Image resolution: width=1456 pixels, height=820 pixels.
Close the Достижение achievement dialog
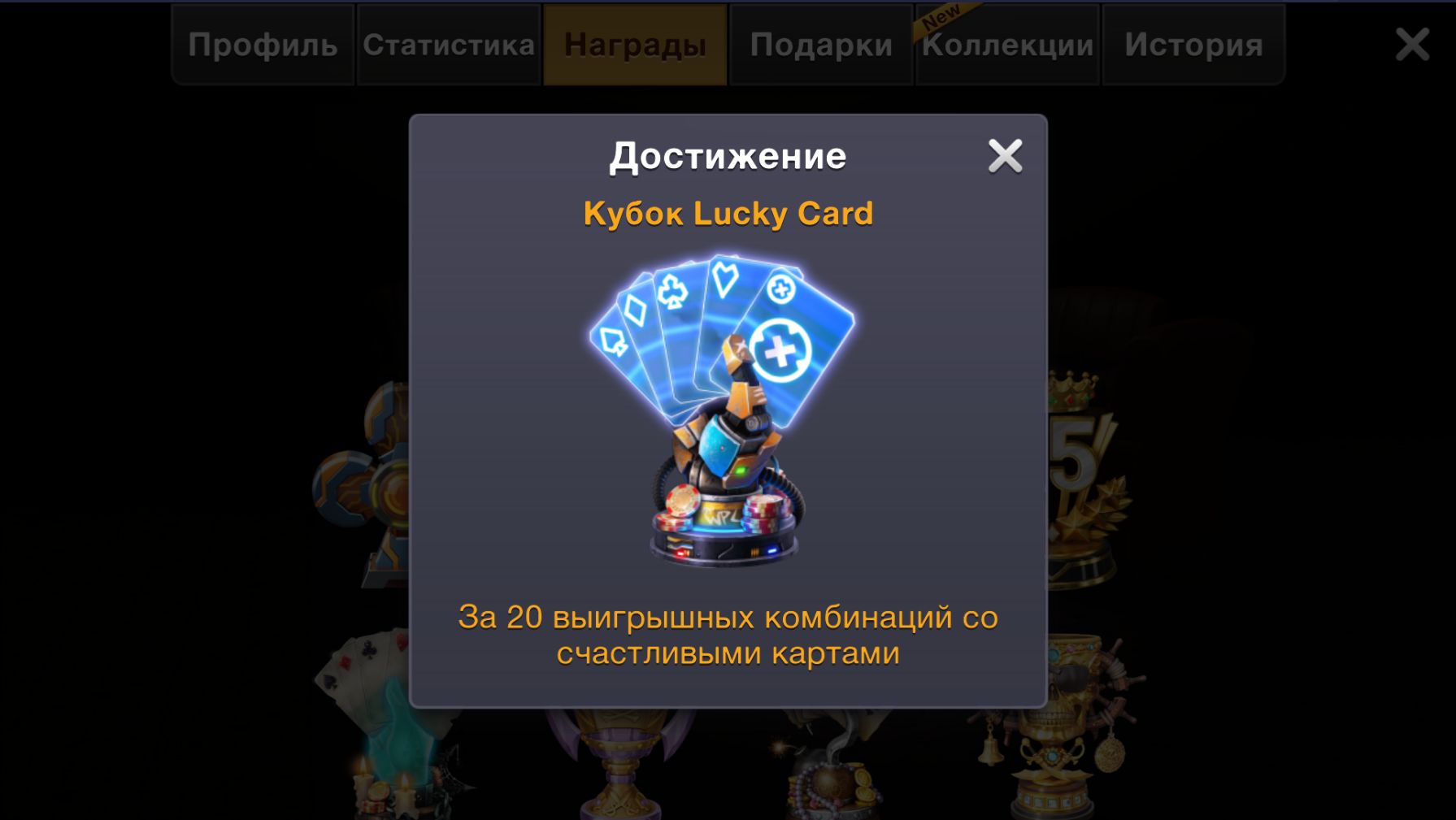click(1005, 156)
